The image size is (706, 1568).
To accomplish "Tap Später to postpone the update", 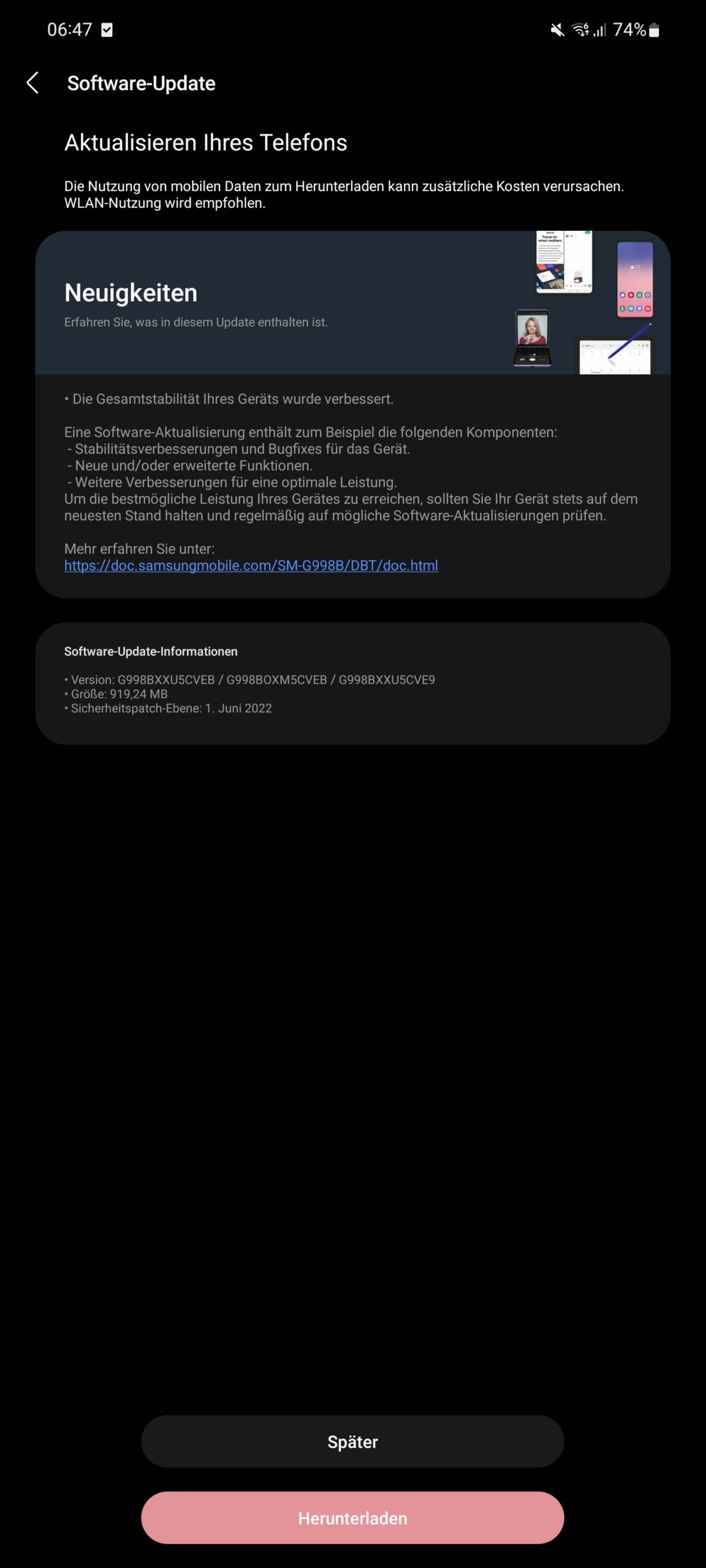I will pos(352,1441).
